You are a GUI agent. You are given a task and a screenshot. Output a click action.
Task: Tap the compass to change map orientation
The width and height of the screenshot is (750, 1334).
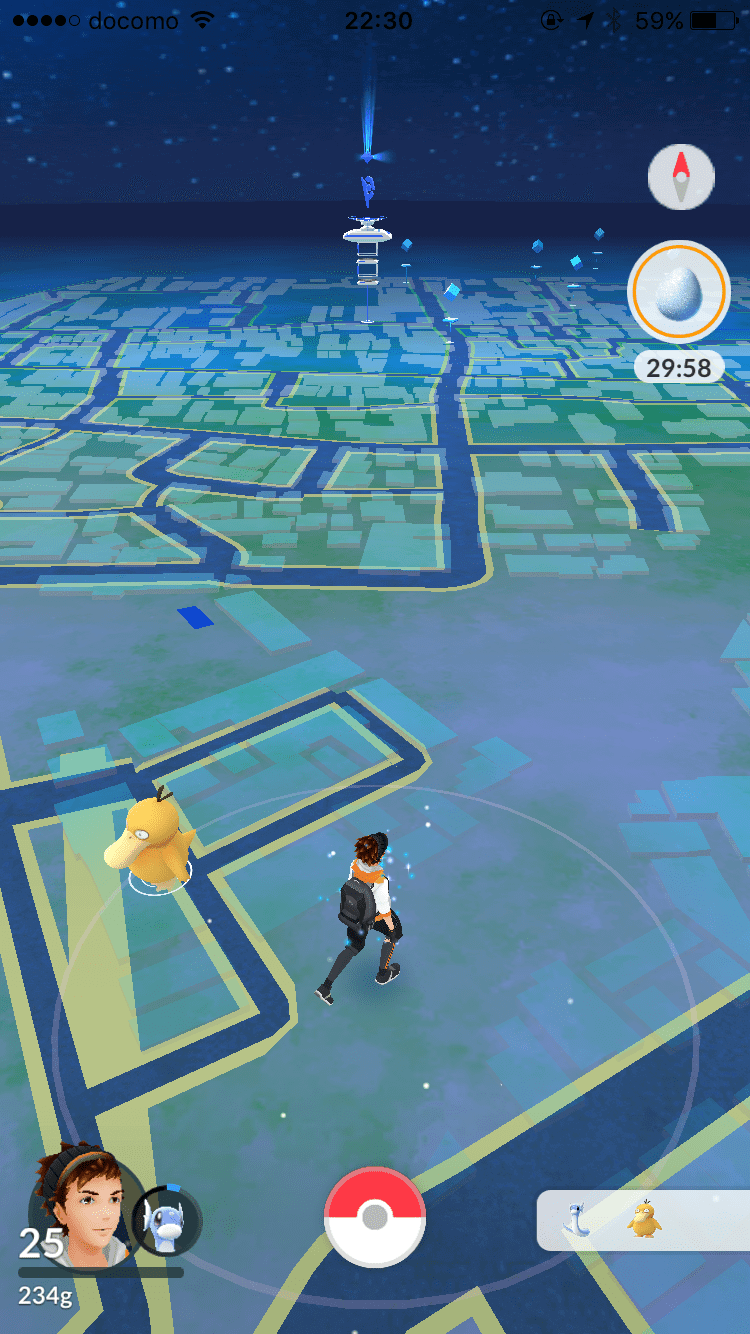point(681,177)
